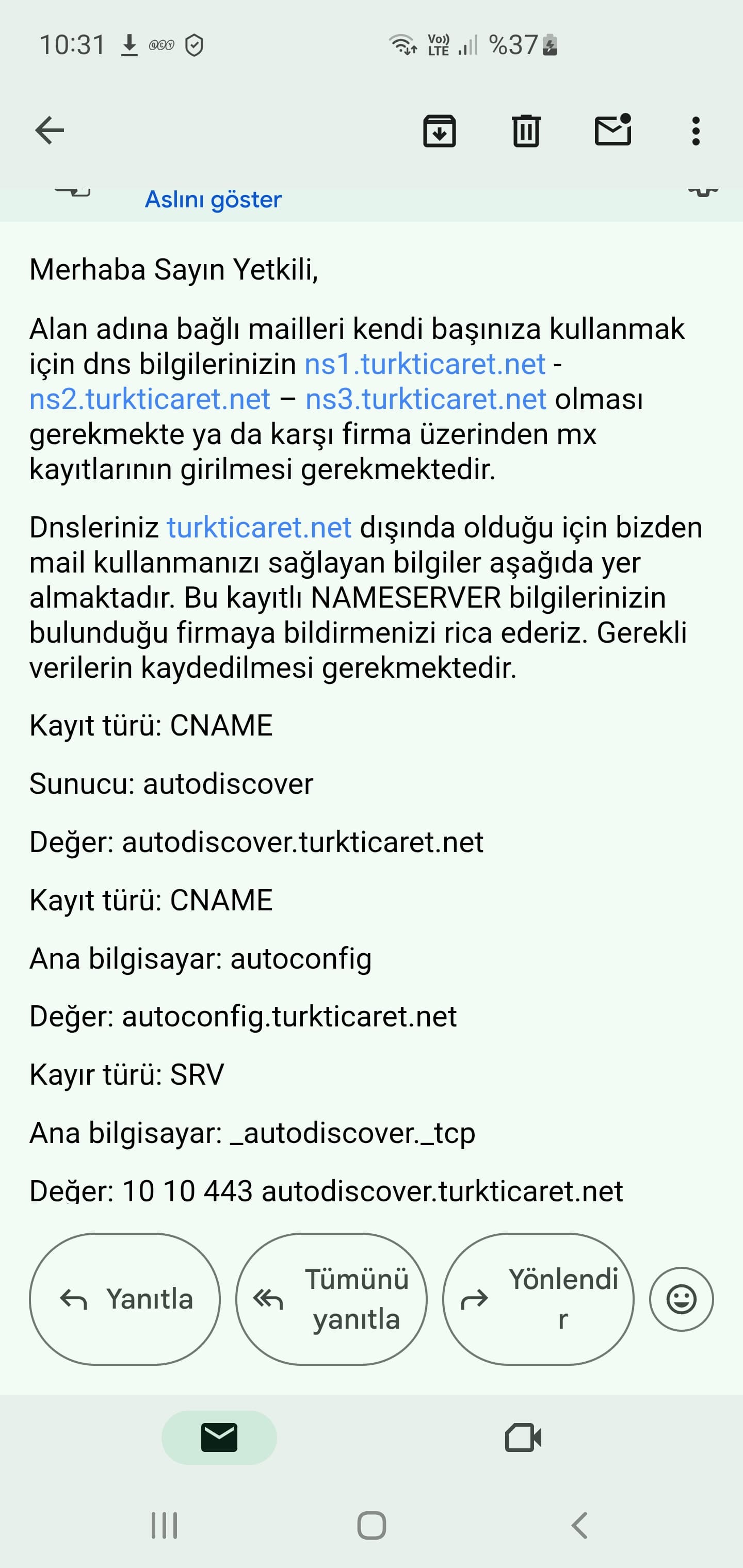
Task: Forward the email with Yönlendir
Action: point(538,1299)
